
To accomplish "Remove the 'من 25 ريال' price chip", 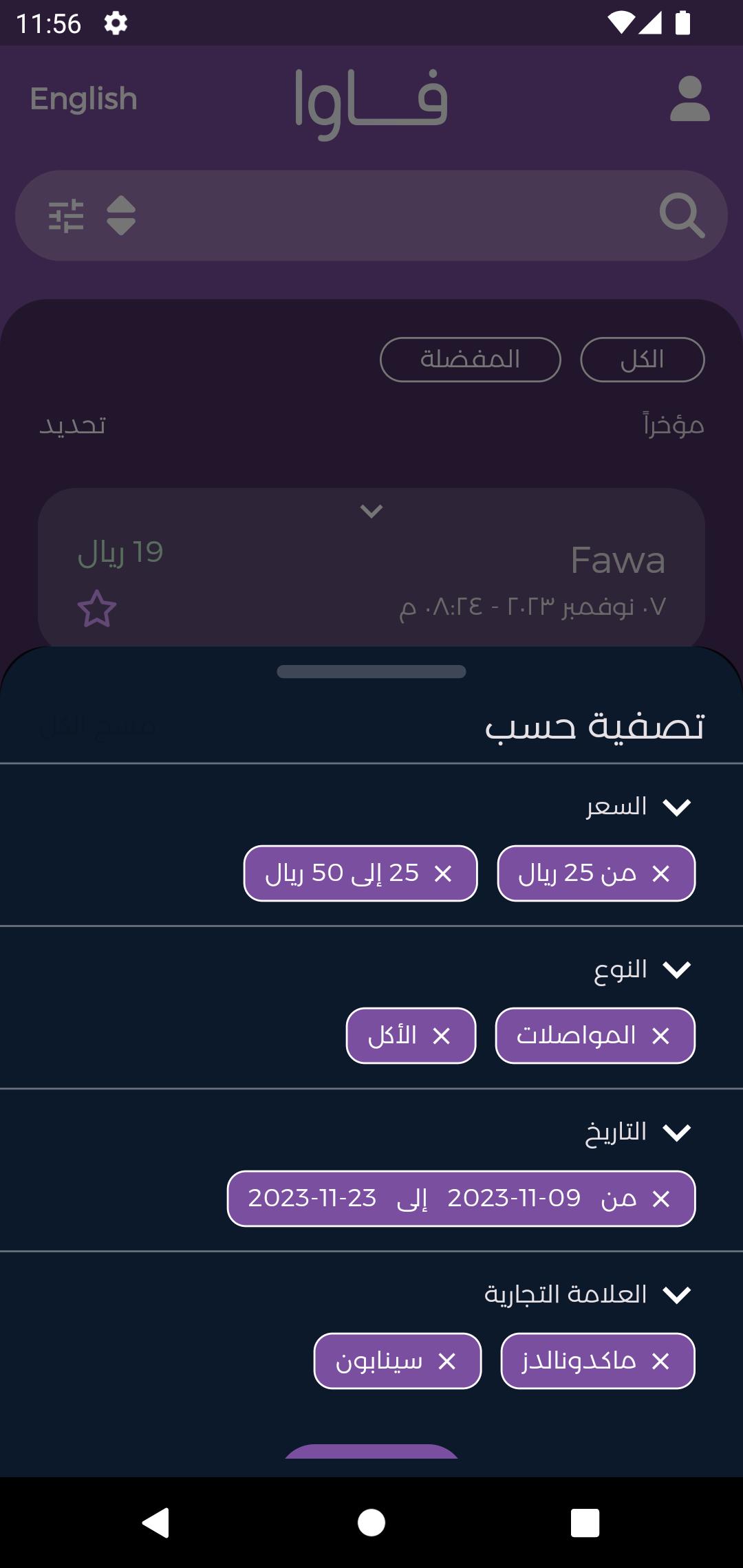I will (x=661, y=873).
